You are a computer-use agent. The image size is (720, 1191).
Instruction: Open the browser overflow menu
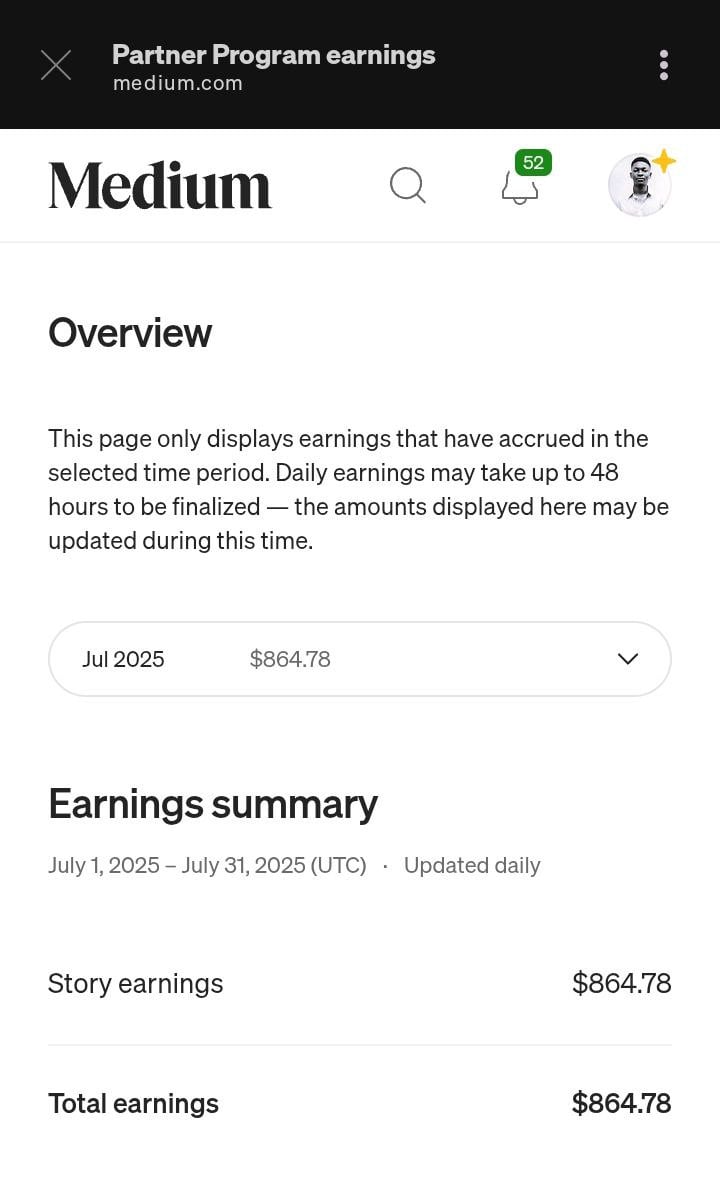pyautogui.click(x=664, y=65)
